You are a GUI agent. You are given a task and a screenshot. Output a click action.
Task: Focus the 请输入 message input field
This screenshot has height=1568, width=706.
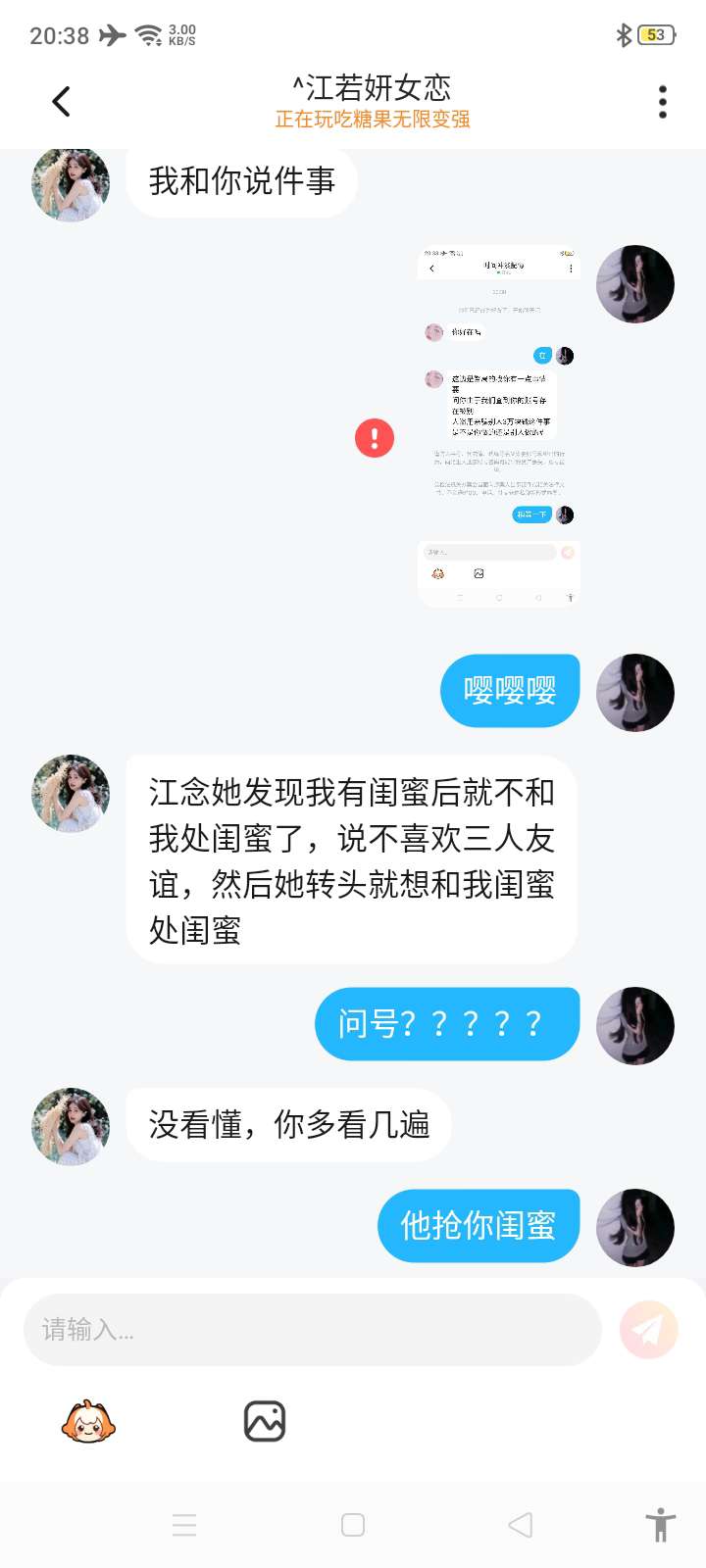pyautogui.click(x=312, y=1330)
